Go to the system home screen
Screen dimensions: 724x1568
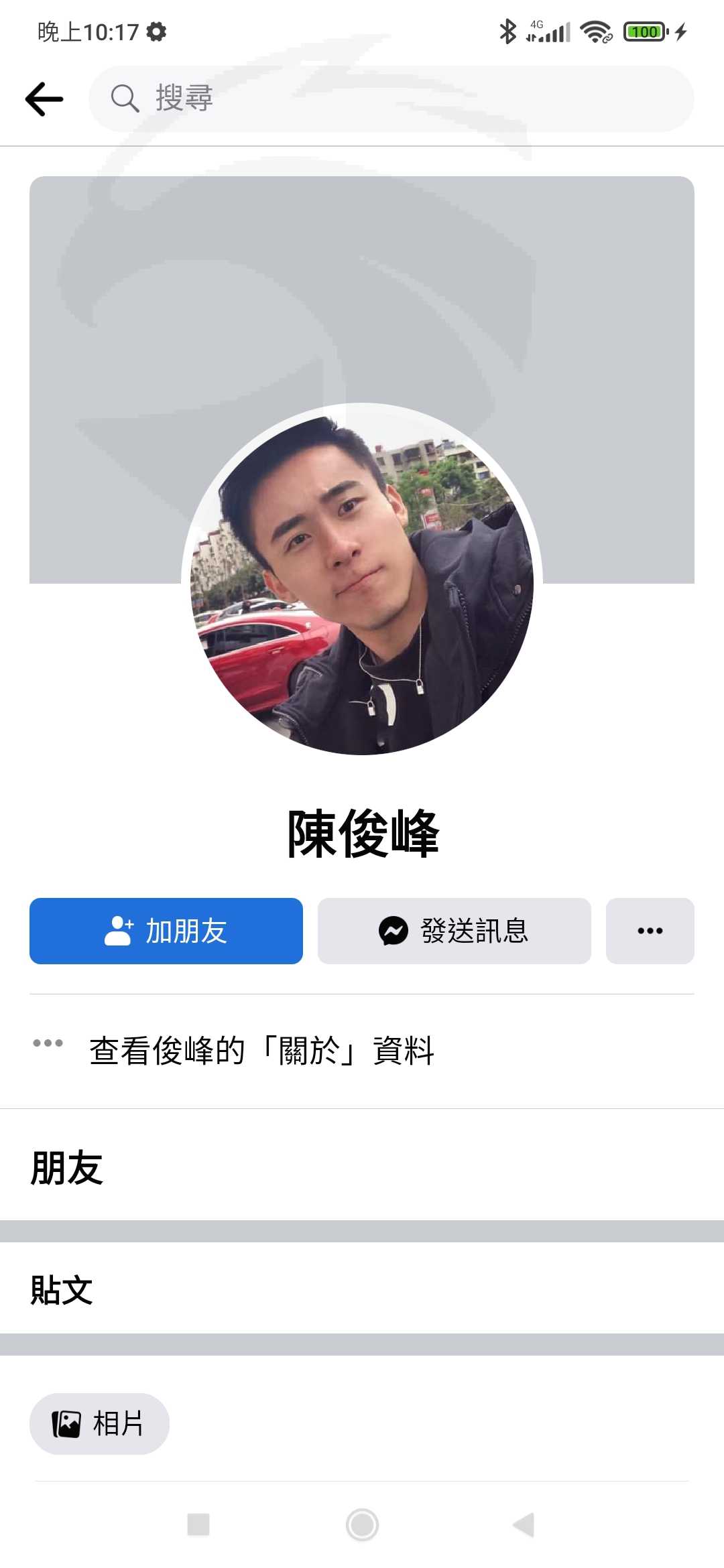(362, 1524)
